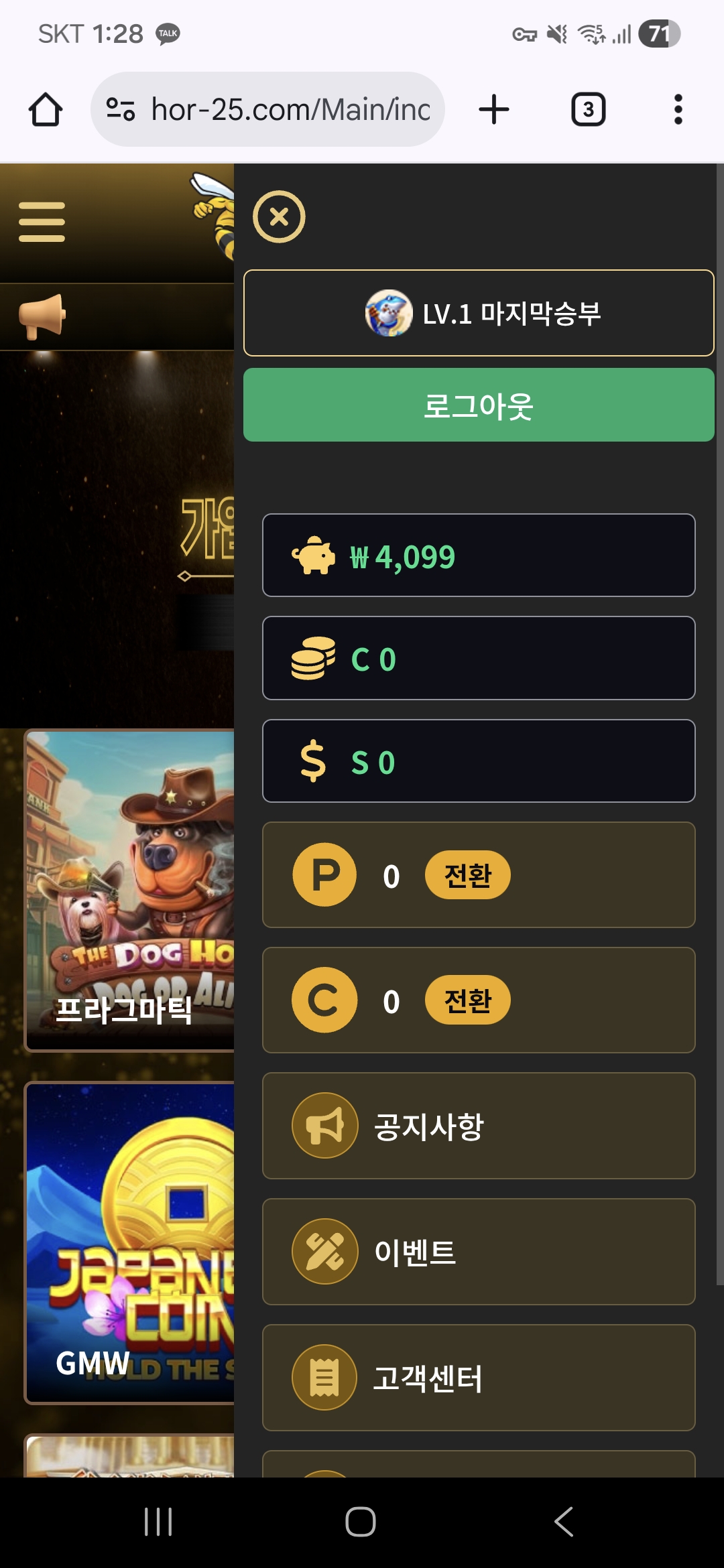Open the ₩4,099 balance box

click(x=479, y=556)
